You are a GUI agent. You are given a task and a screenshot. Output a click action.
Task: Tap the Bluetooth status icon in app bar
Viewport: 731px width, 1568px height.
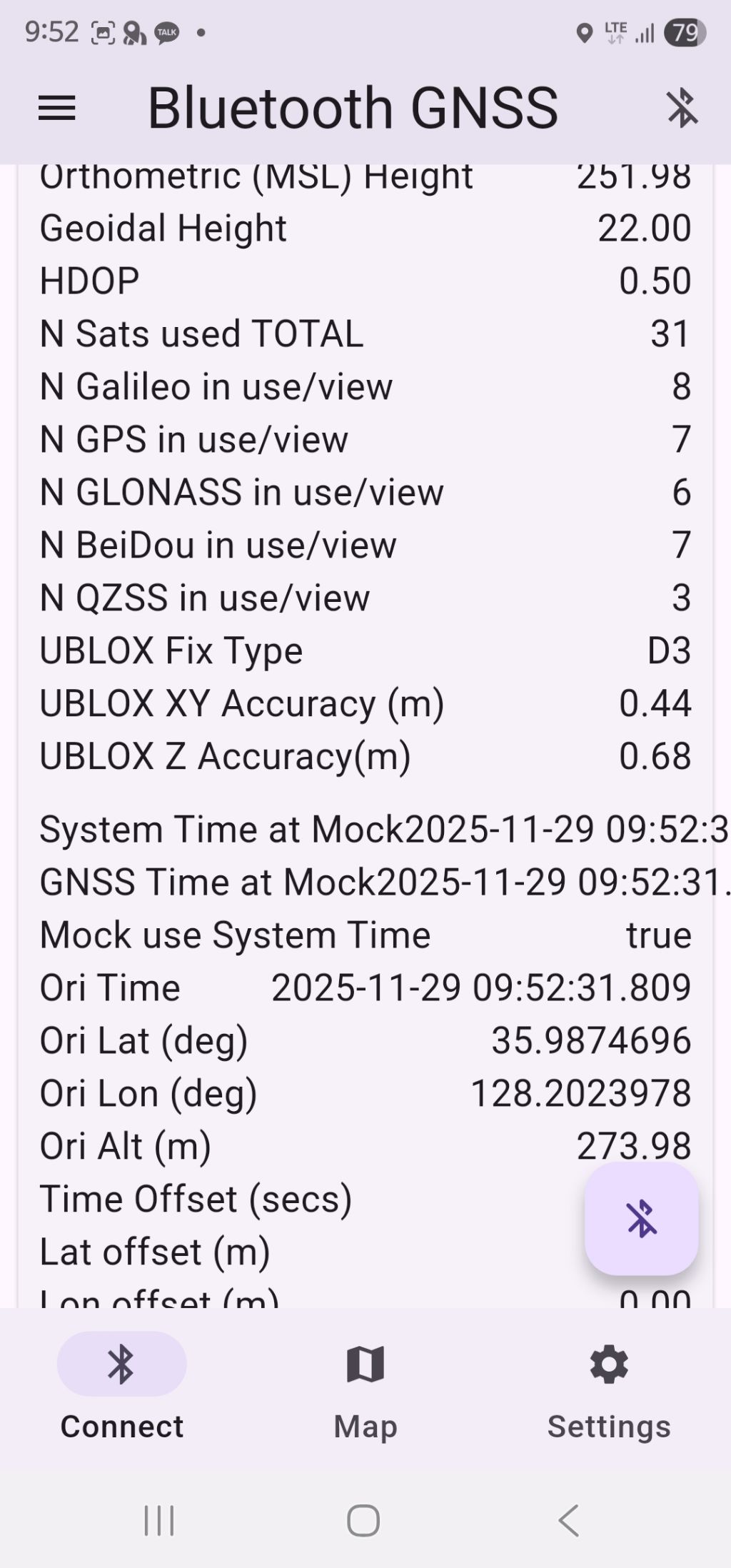click(682, 109)
